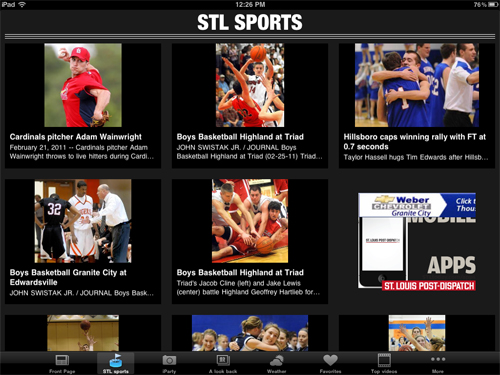Switch to the Front Page tab
Image resolution: width=500 pixels, height=375 pixels.
coord(62,364)
